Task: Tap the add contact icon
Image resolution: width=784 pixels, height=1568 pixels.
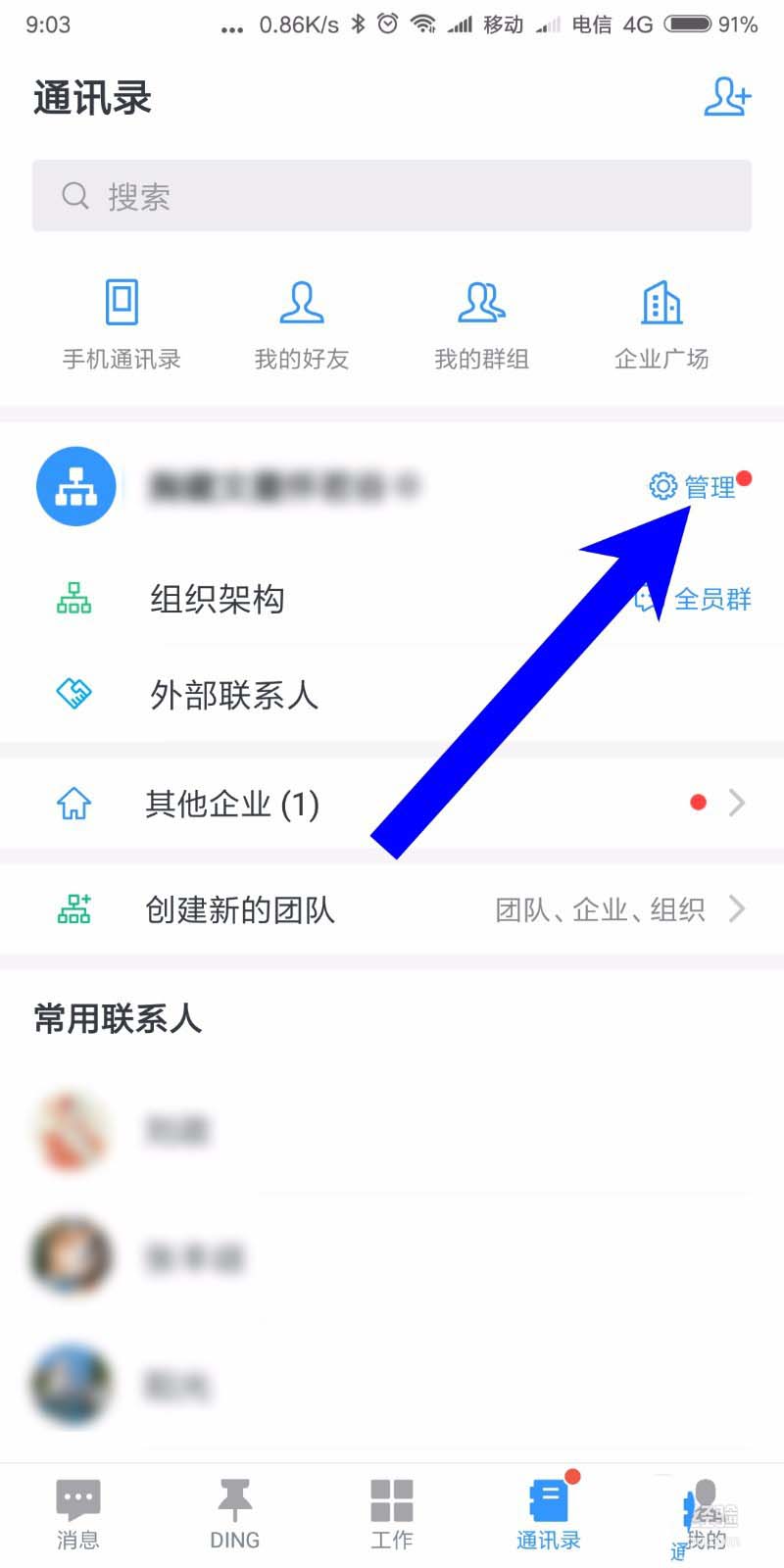Action: (726, 97)
